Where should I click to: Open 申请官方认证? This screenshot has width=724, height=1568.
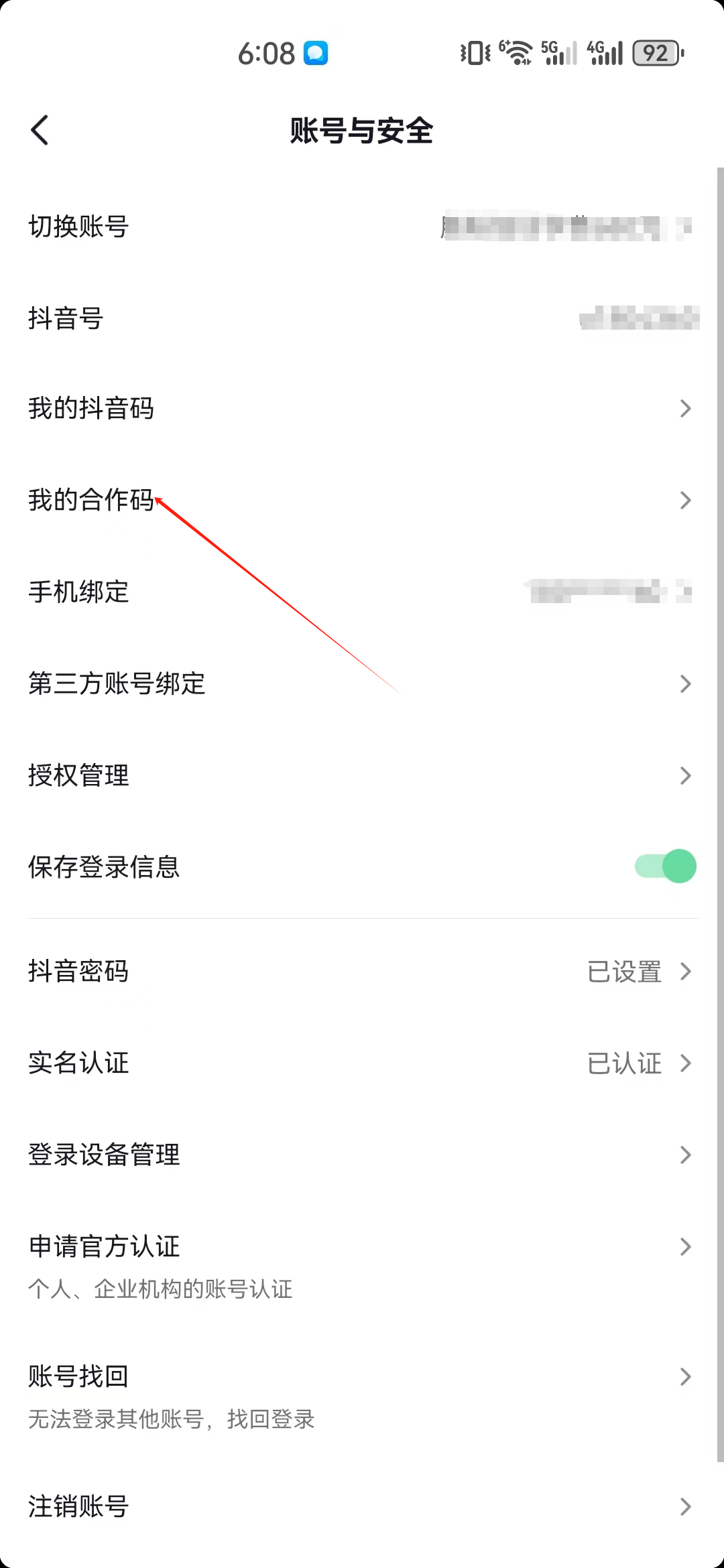coord(362,1266)
